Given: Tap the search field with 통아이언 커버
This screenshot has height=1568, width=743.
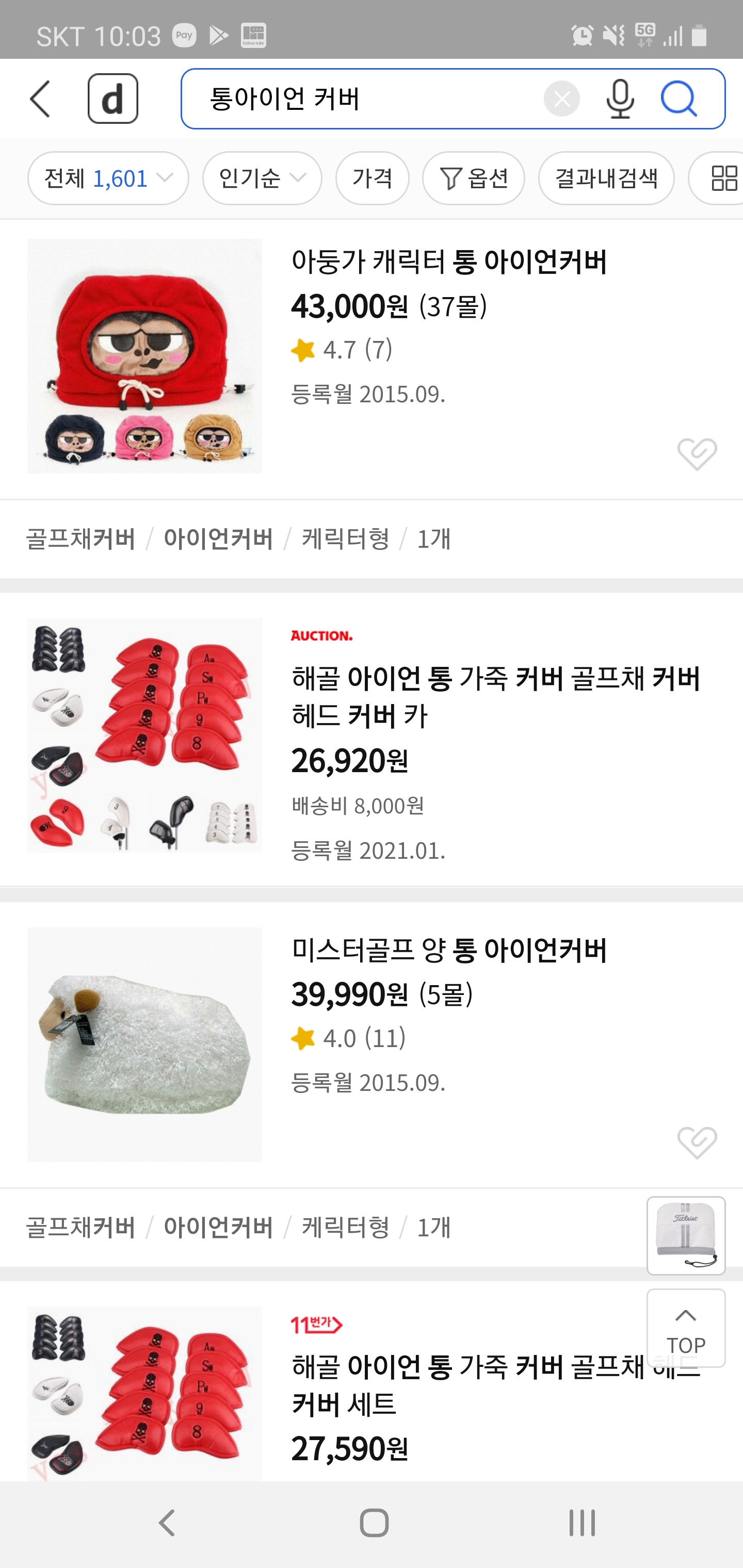Looking at the screenshot, I should click(x=365, y=99).
